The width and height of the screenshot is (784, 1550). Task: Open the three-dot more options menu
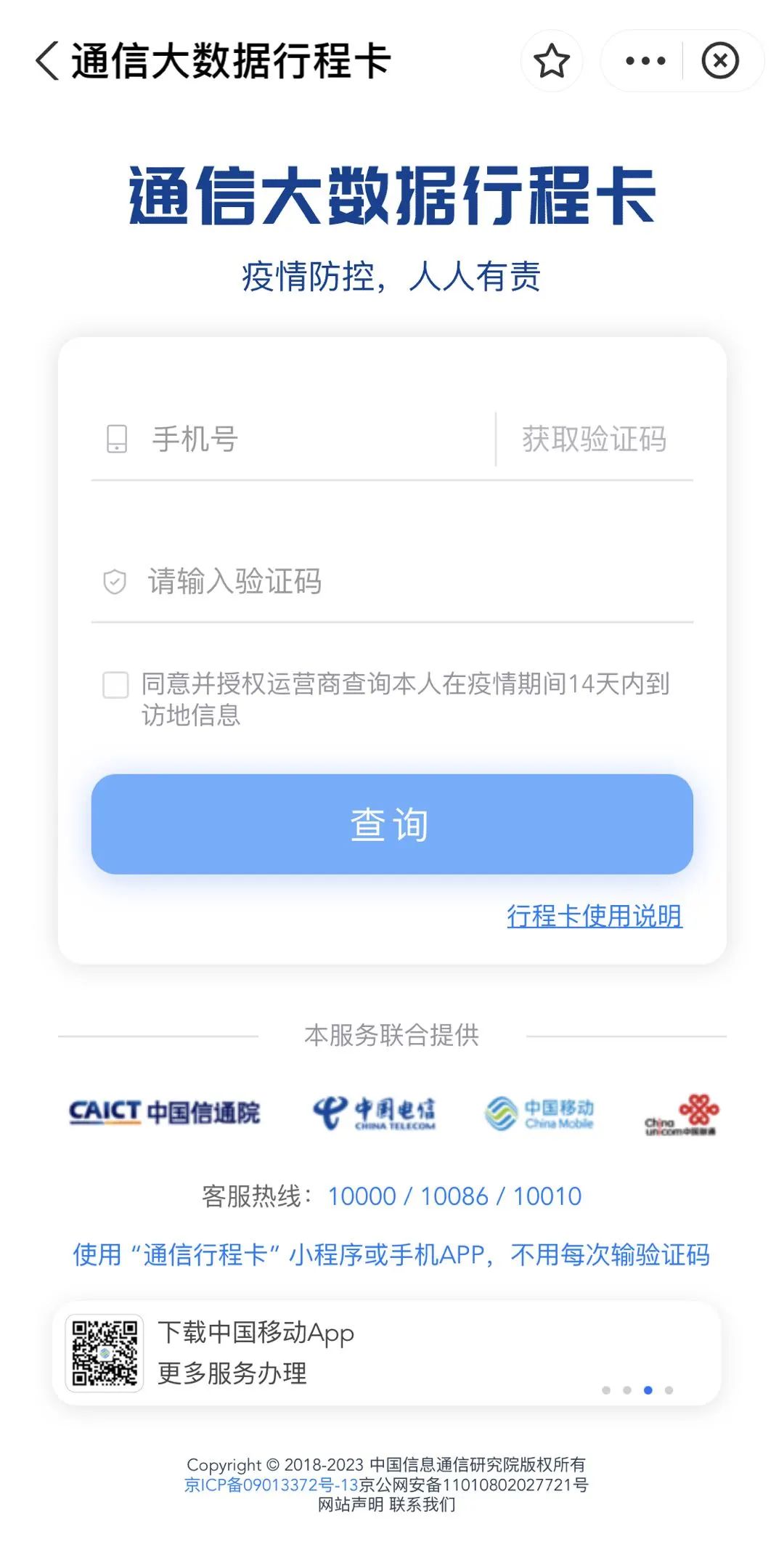coord(645,61)
